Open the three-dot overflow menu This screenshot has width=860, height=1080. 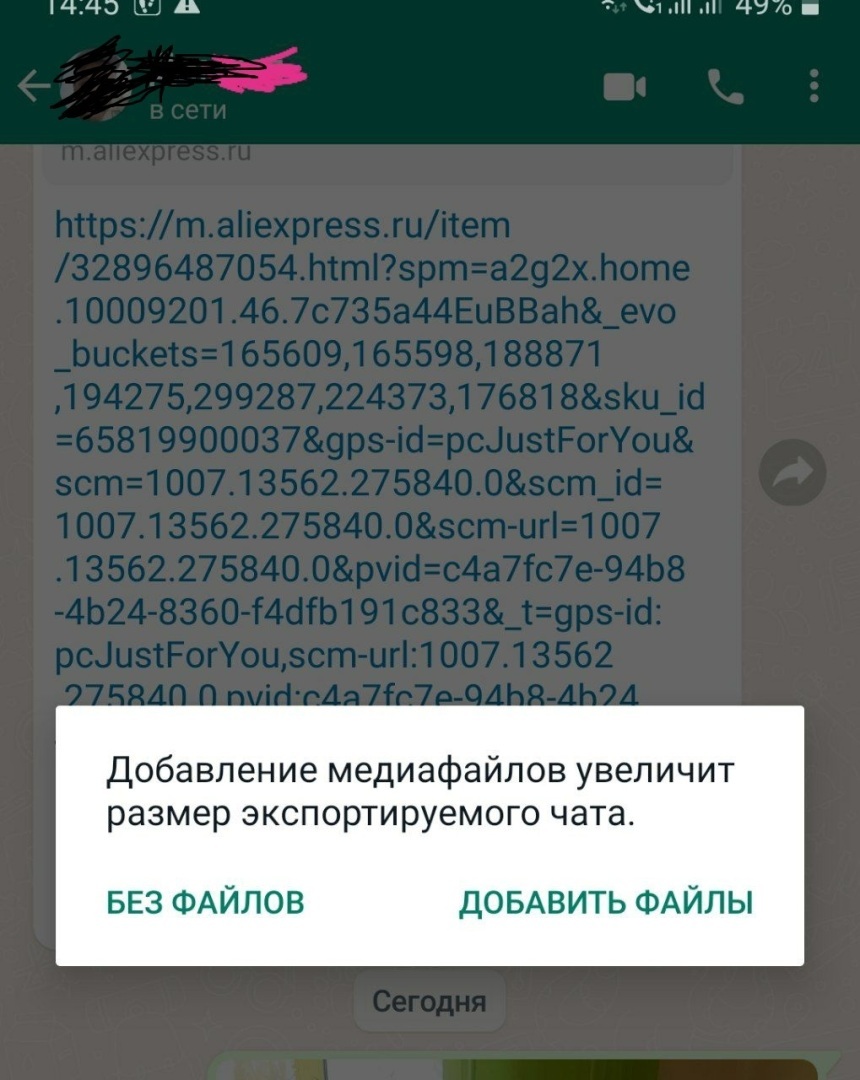(x=814, y=87)
